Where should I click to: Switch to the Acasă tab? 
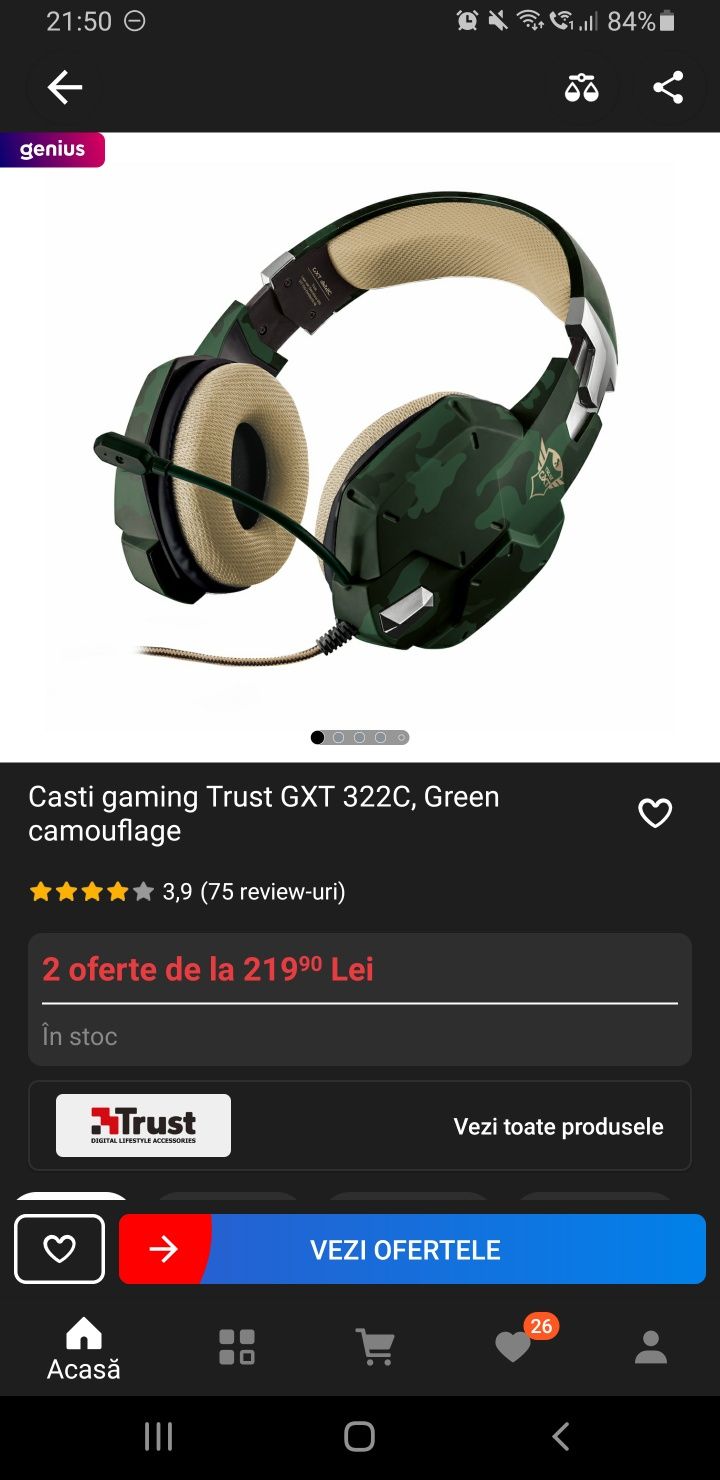point(83,1349)
